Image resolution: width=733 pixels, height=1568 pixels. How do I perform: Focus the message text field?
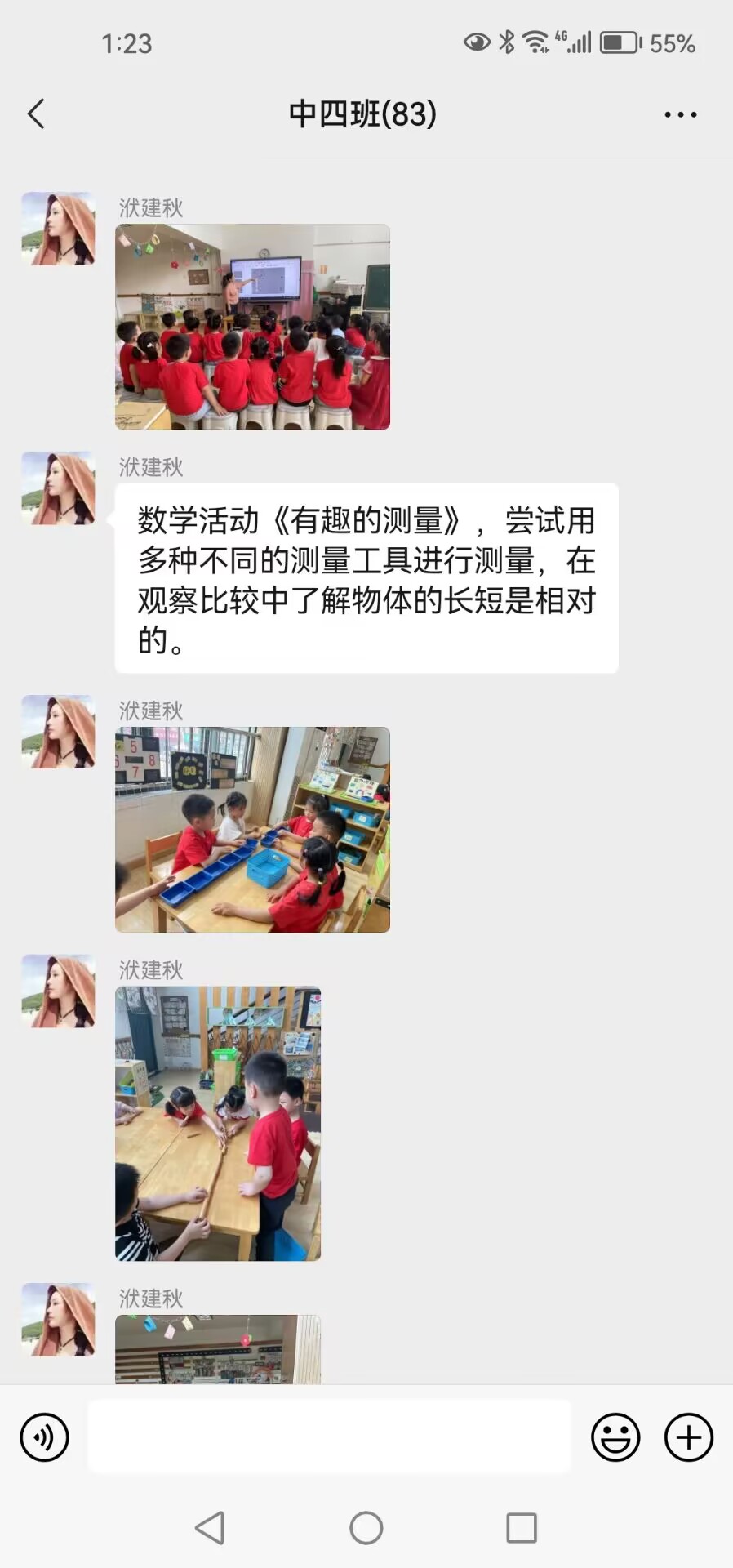pos(329,1437)
